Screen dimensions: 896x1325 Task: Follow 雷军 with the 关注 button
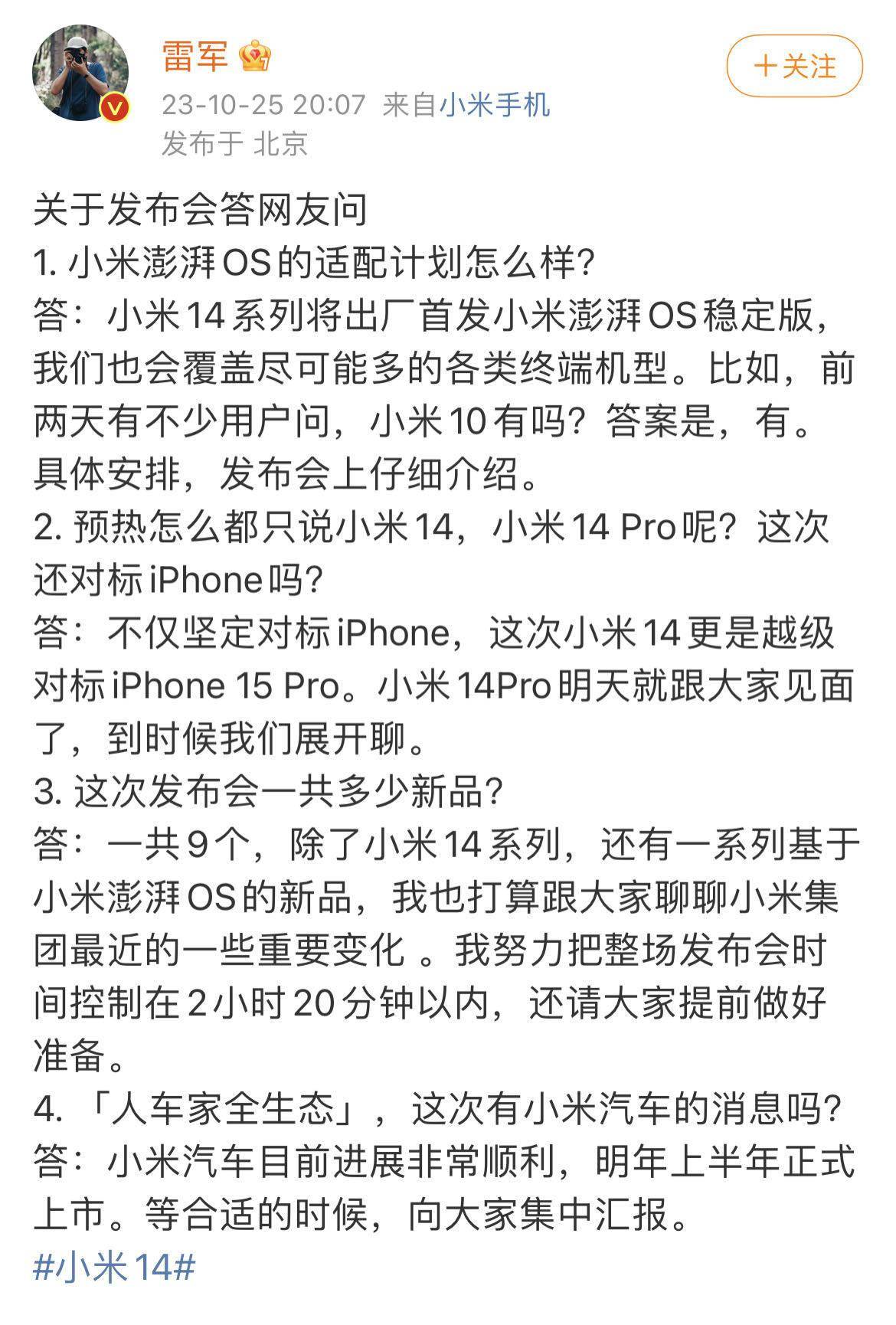[794, 67]
